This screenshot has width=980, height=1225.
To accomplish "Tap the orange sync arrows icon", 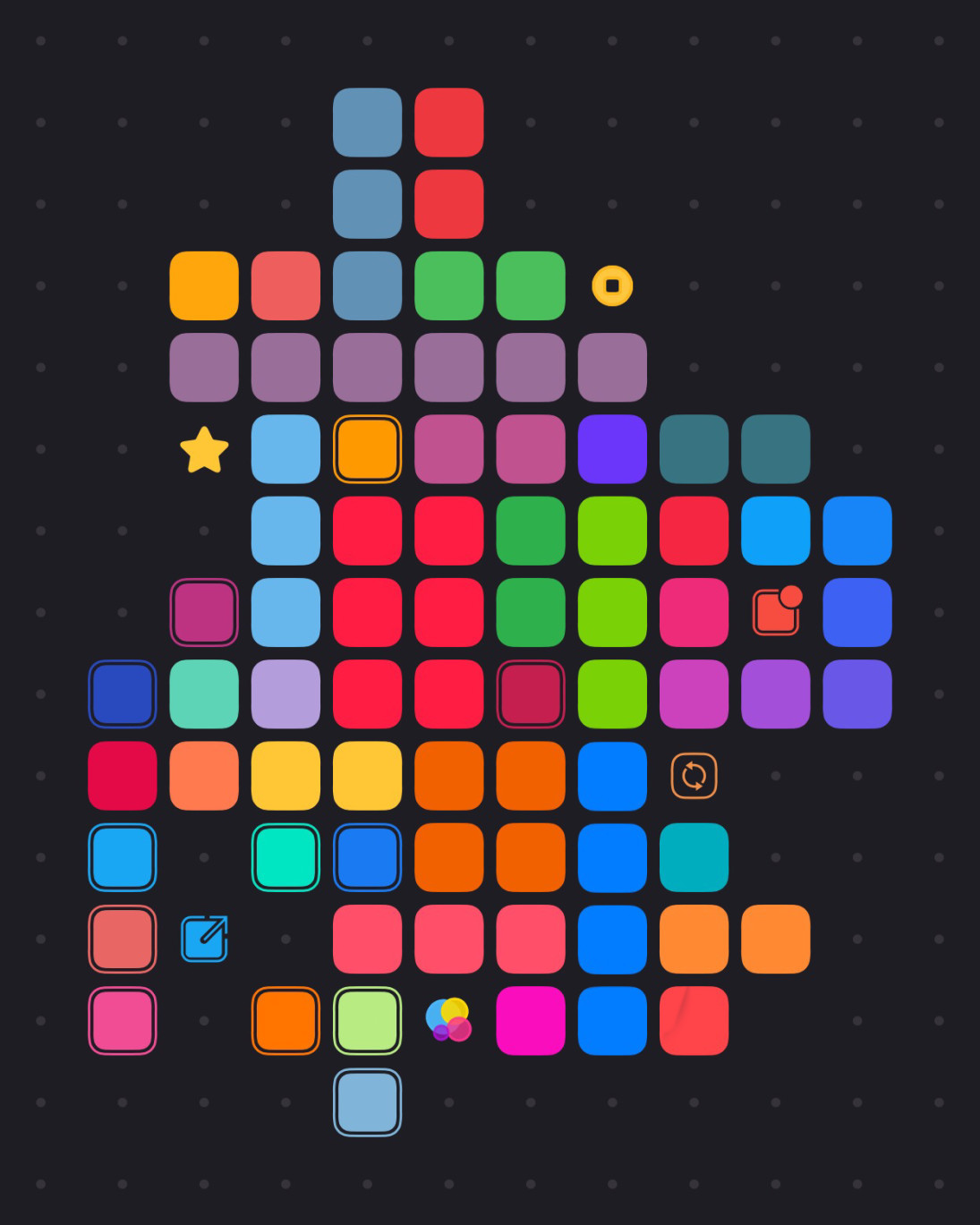I will tap(694, 776).
